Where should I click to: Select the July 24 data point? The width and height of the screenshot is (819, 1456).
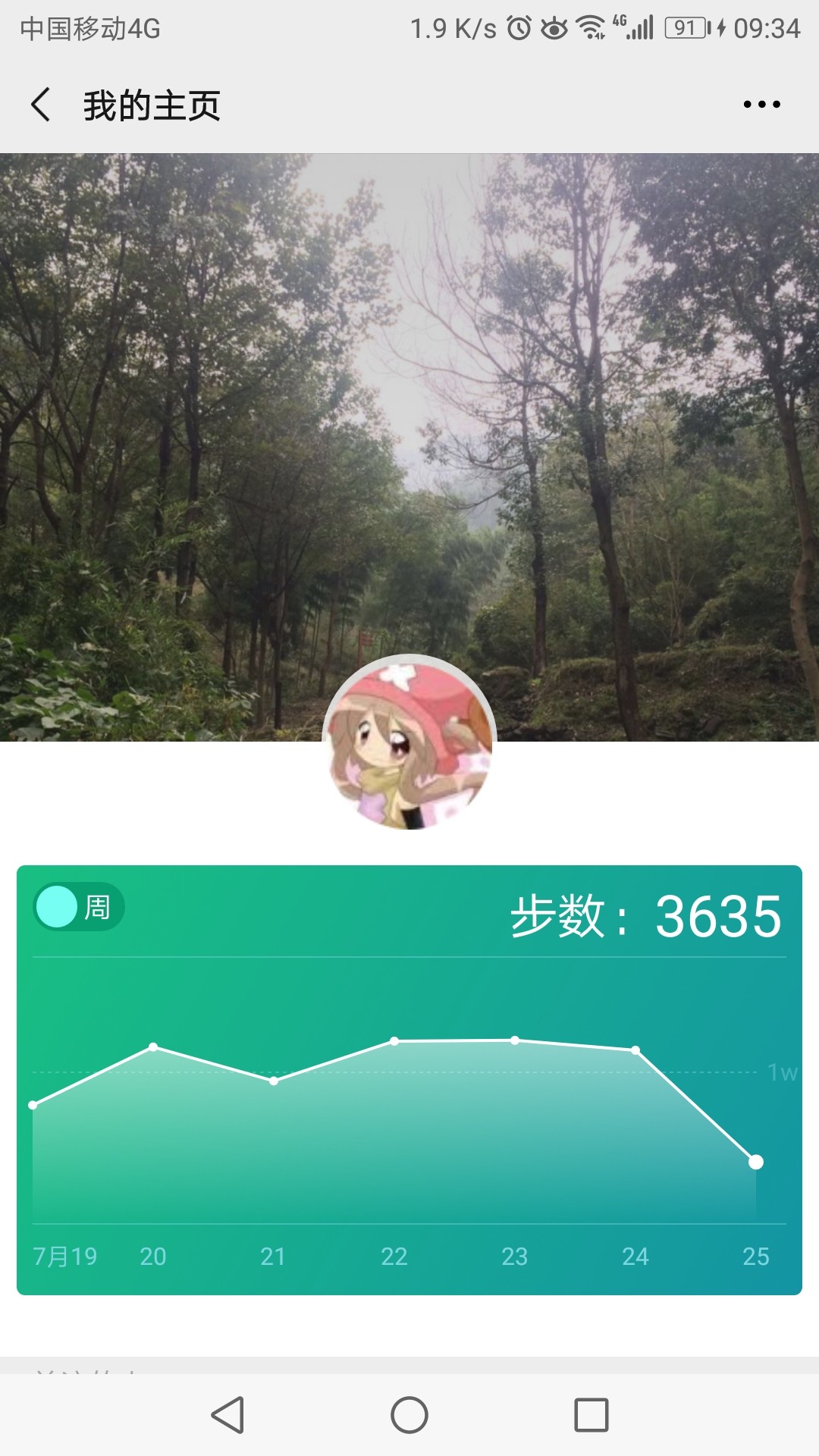[635, 1050]
